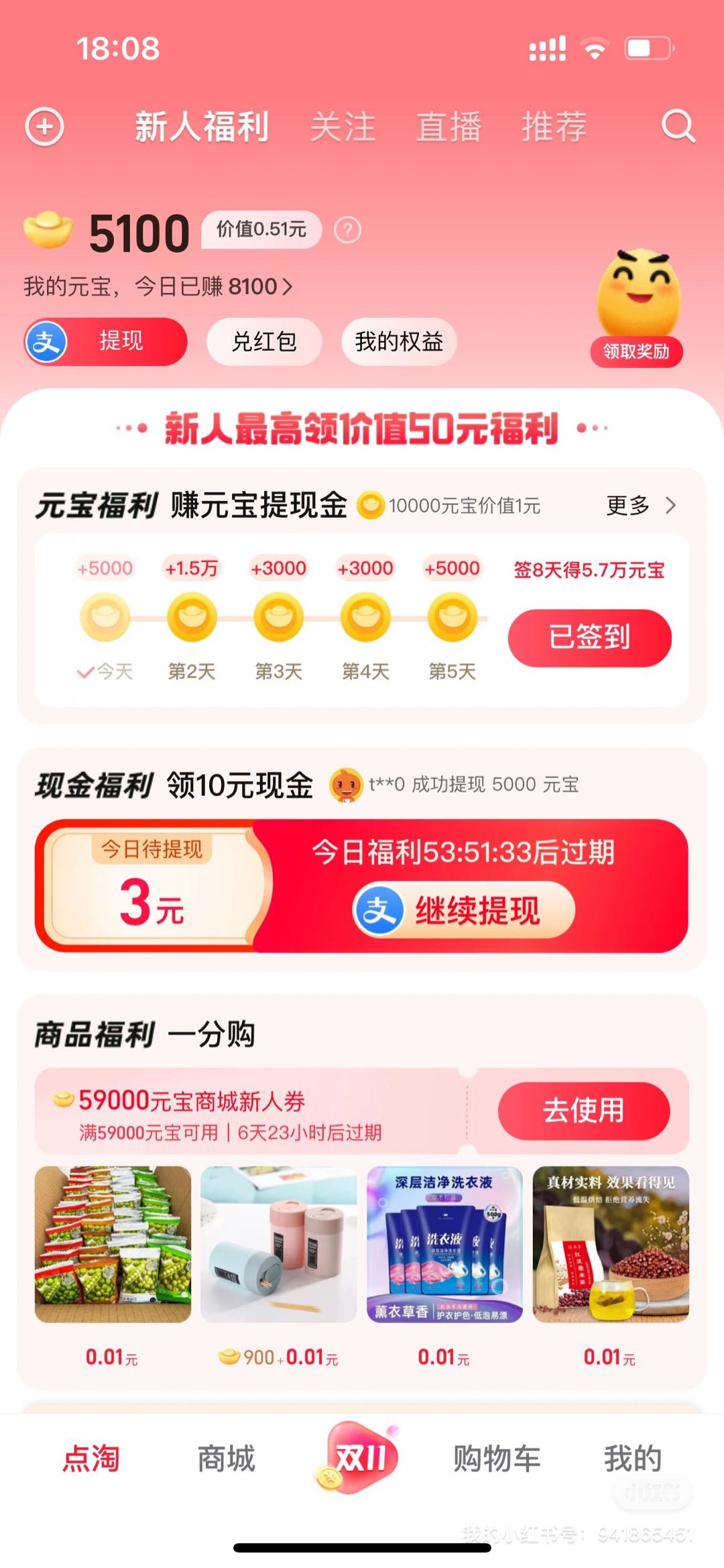Switch to the 商城 tab
The image size is (724, 1568).
tap(227, 1459)
